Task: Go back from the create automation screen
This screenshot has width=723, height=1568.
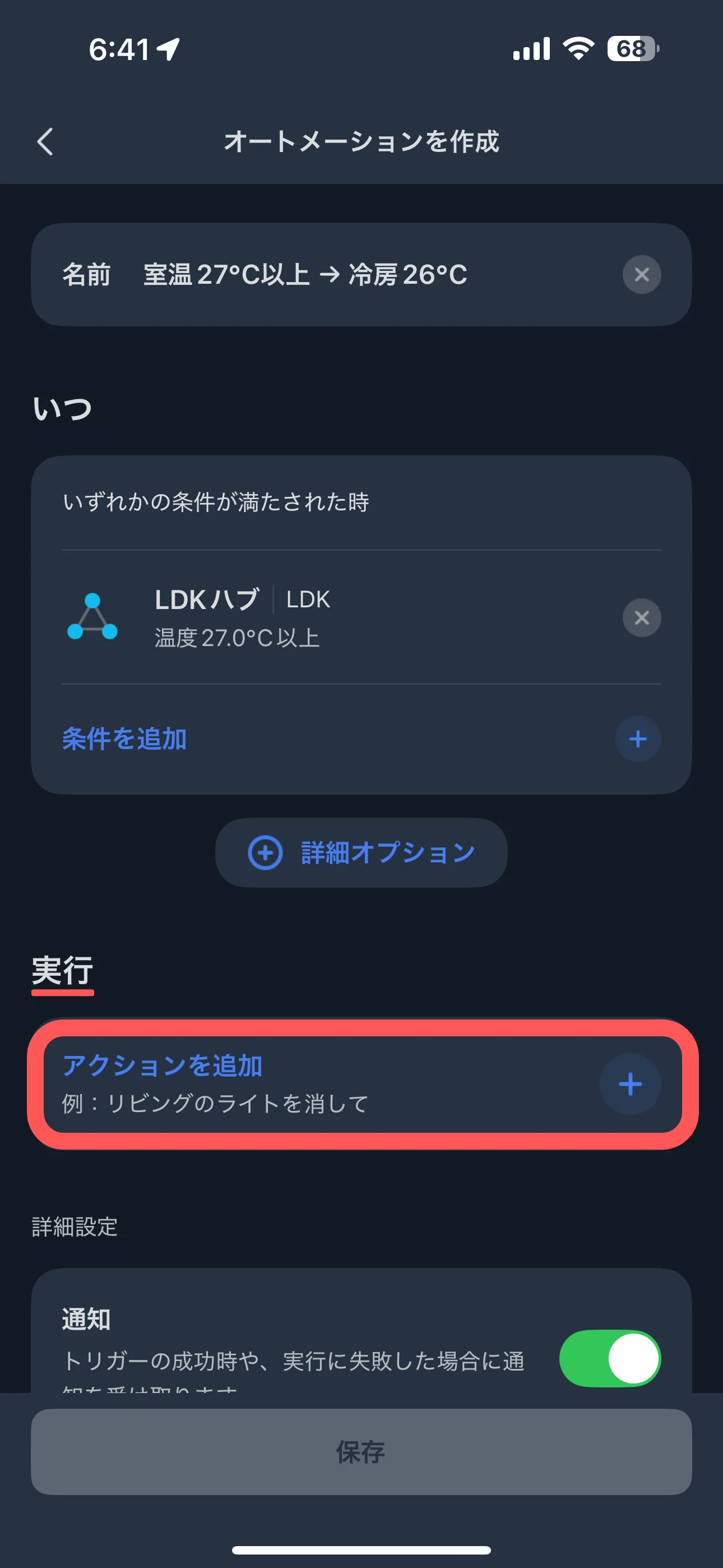Action: 45,142
